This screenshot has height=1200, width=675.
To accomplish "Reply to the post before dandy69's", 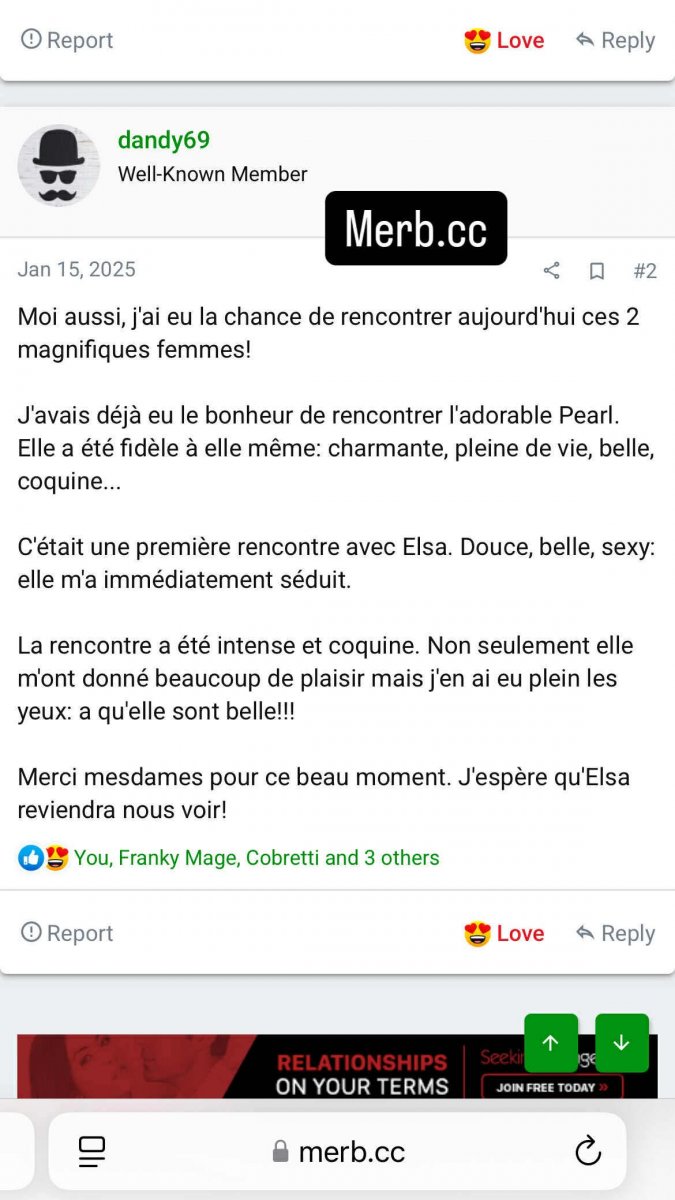I will click(615, 40).
